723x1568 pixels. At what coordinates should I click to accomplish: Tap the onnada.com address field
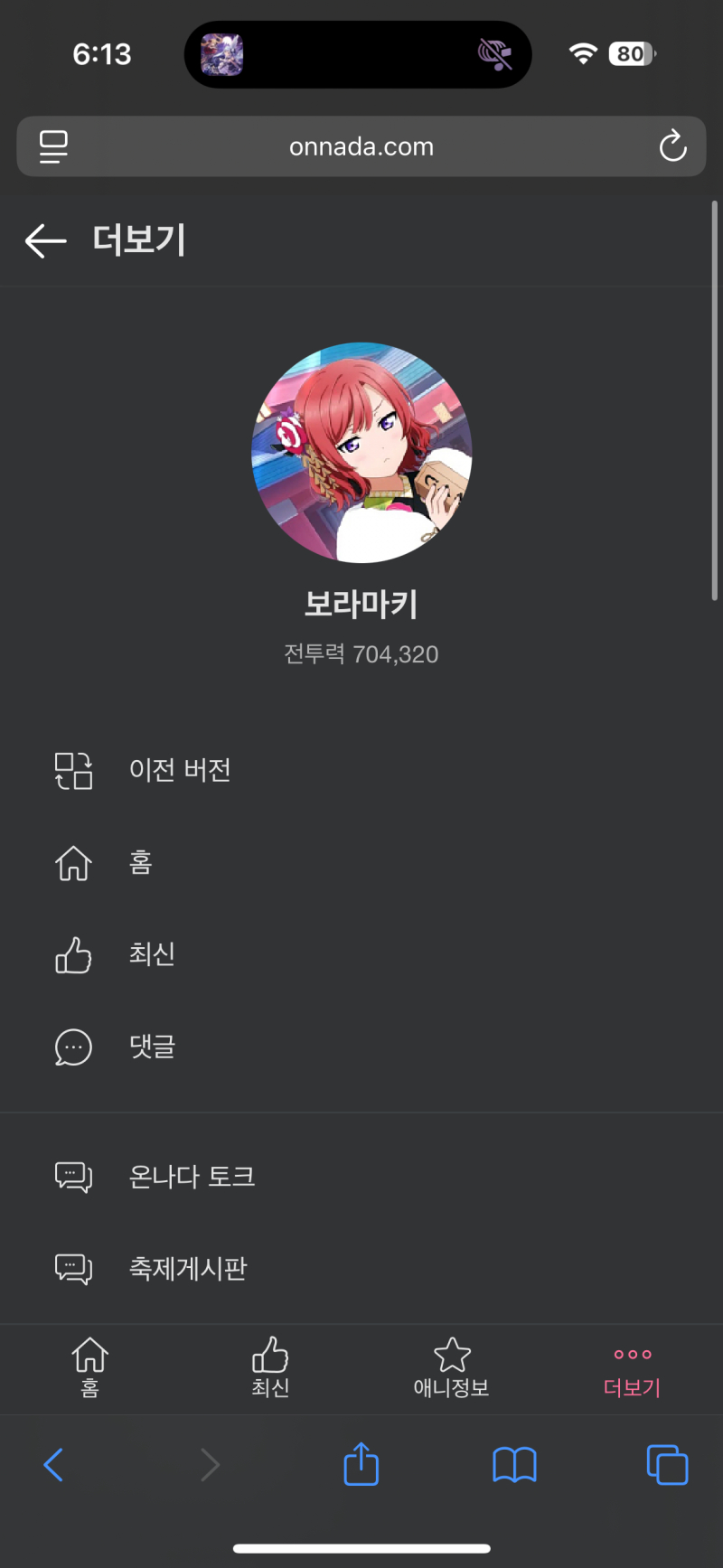coord(361,146)
